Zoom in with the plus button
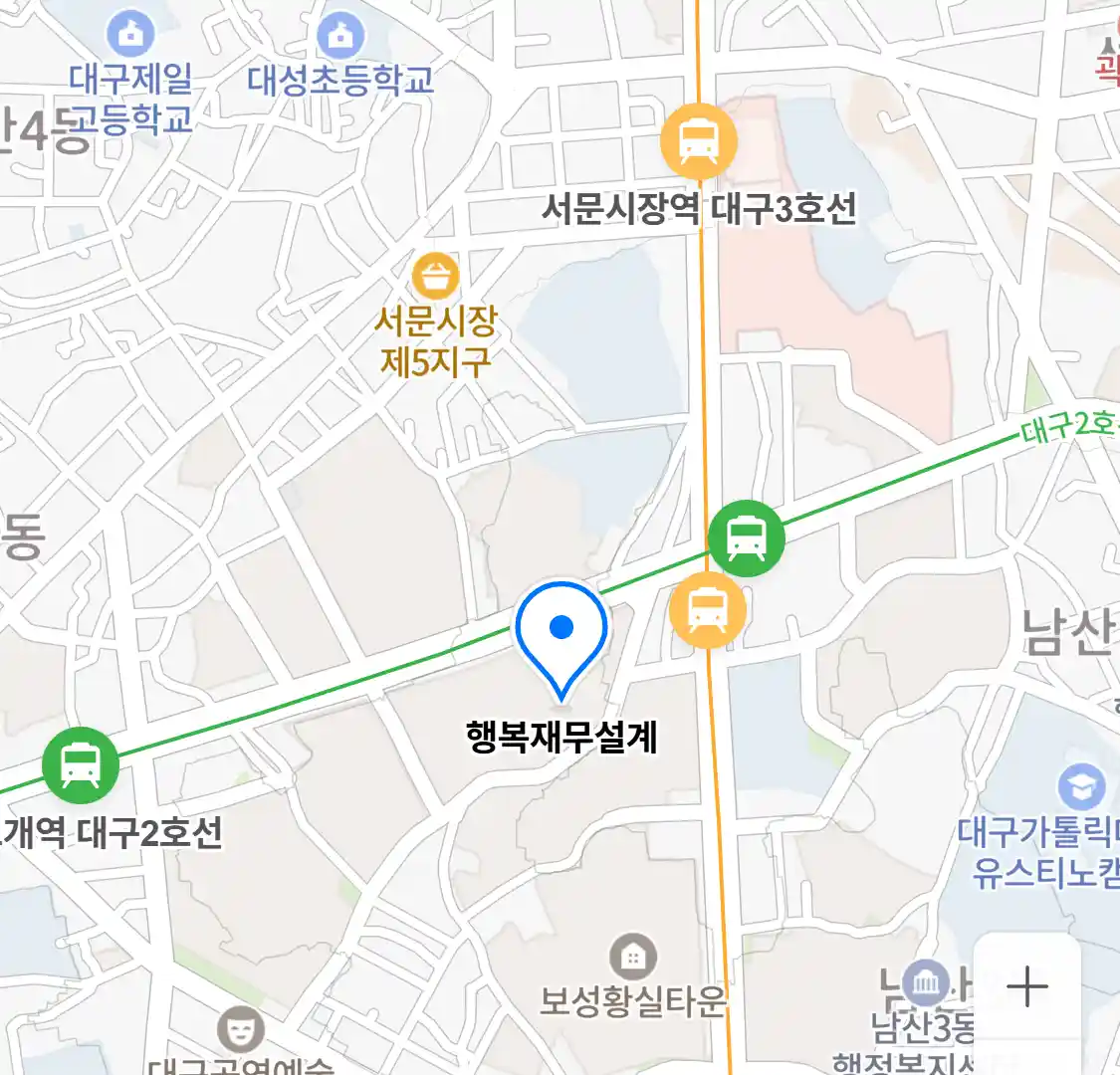This screenshot has width=1120, height=1075. click(1026, 987)
